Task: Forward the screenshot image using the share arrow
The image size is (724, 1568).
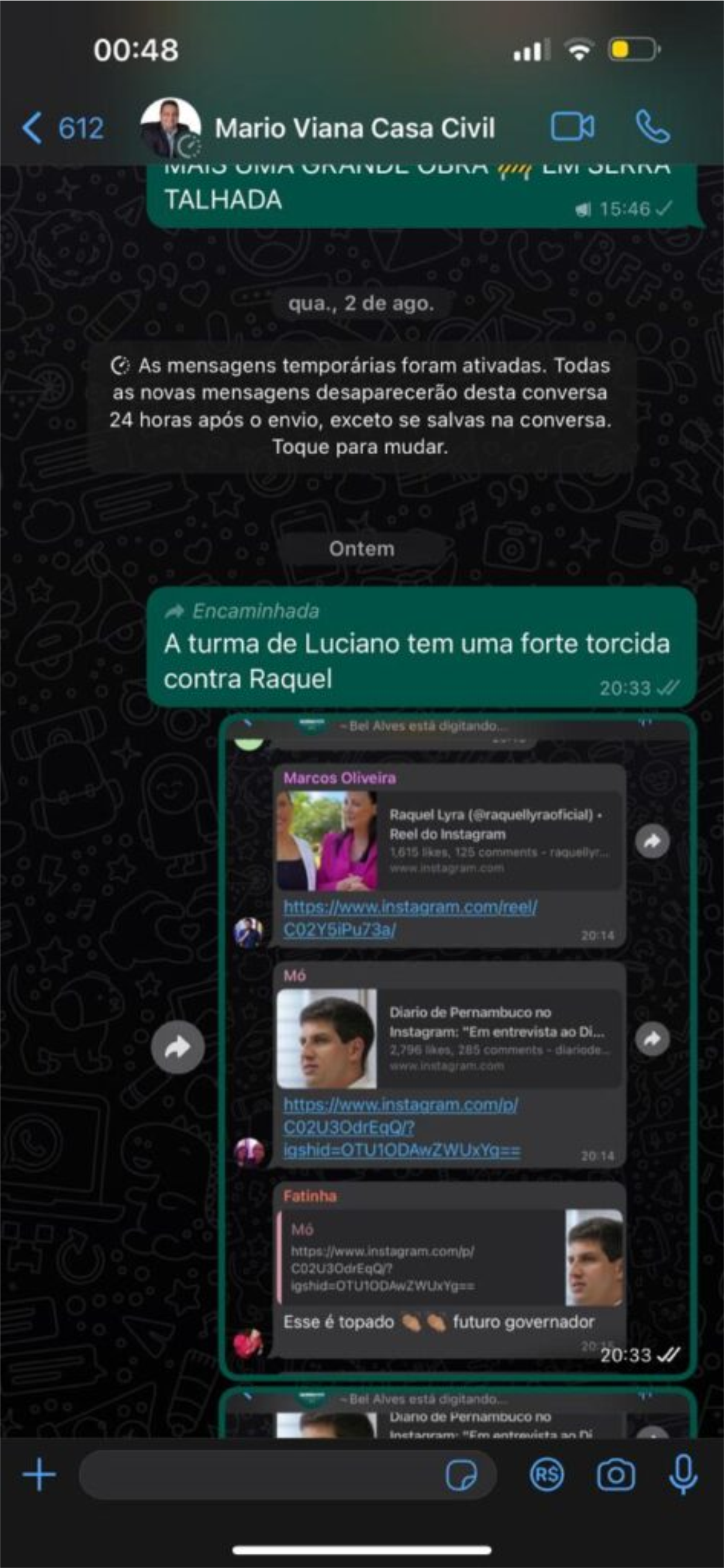Action: tap(178, 1048)
